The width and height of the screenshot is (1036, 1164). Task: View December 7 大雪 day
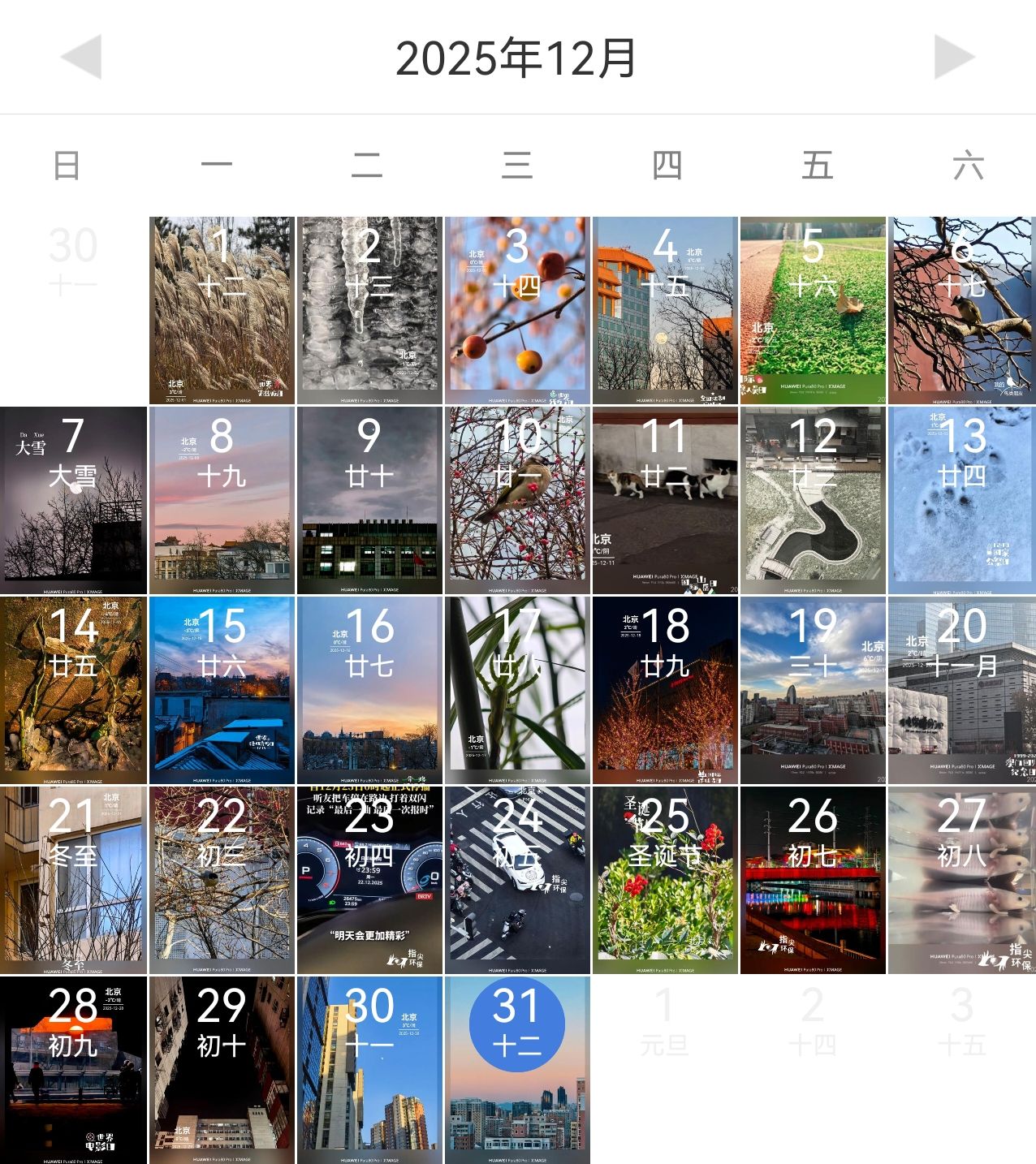click(x=73, y=500)
